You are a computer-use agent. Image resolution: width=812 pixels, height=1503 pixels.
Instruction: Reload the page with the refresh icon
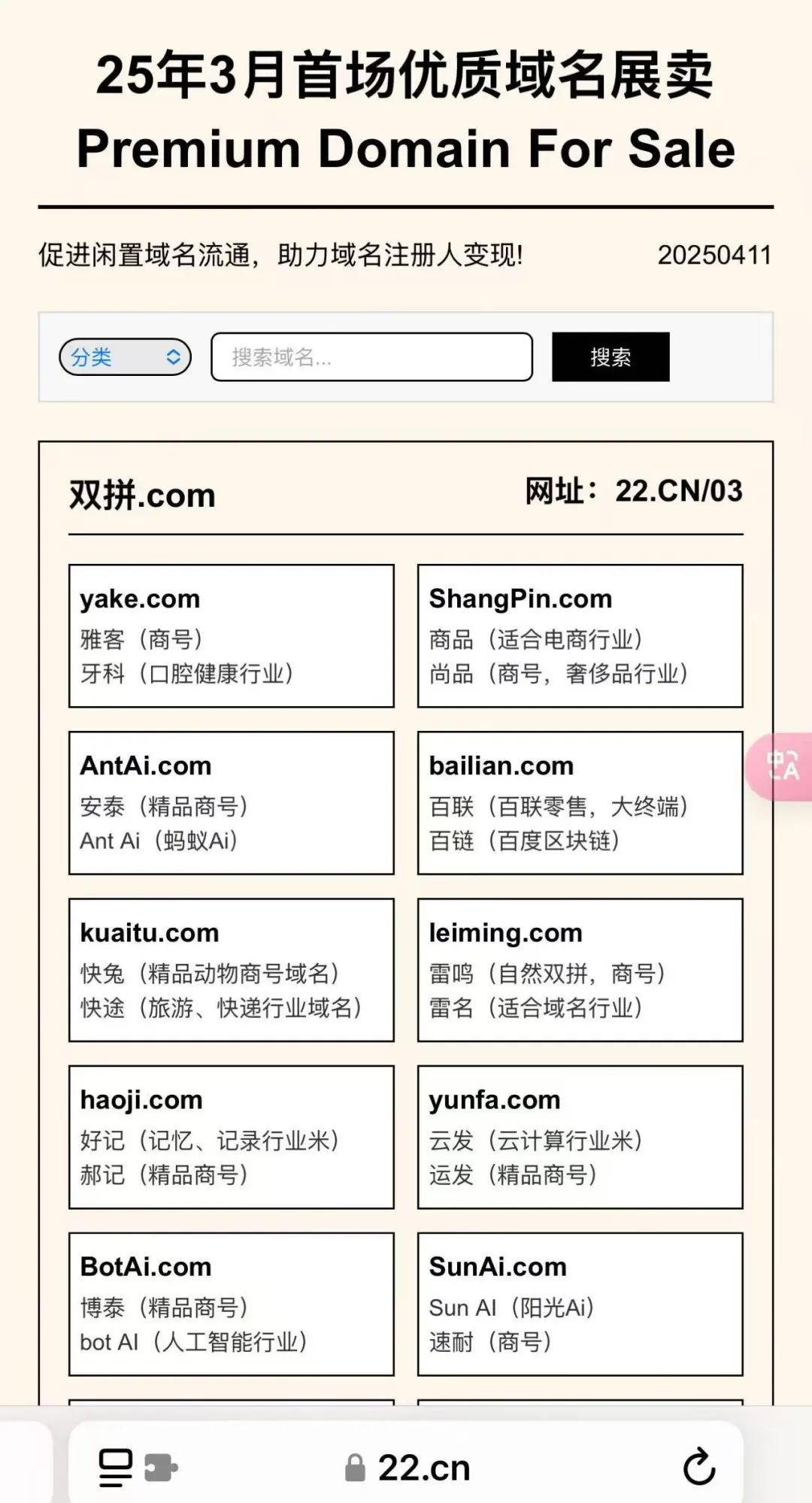(x=698, y=1467)
